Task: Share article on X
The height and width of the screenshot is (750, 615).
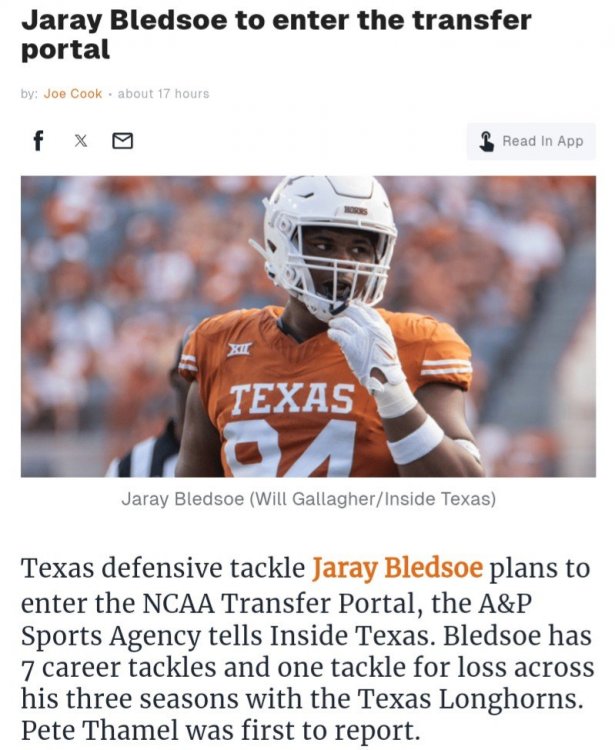Action: 81,142
